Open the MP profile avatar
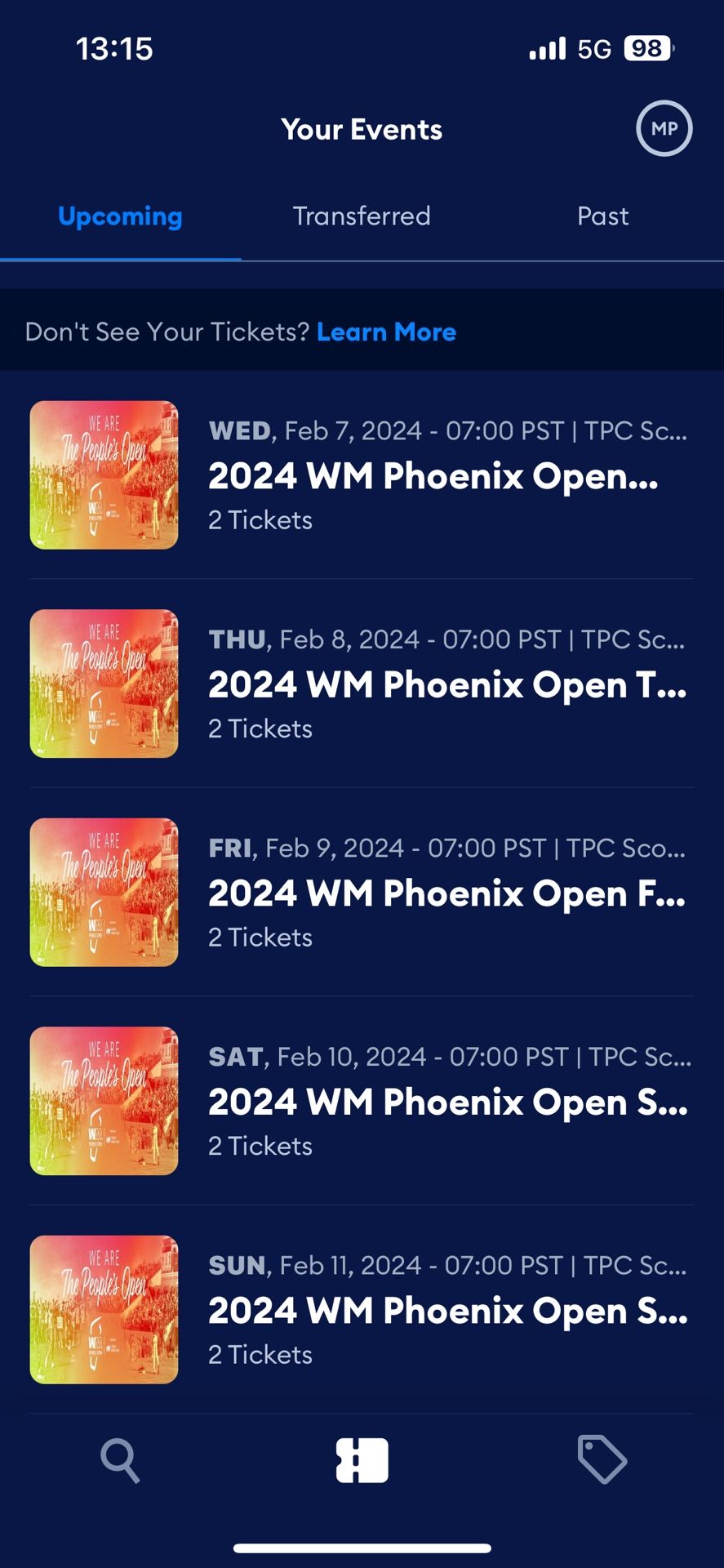This screenshot has width=724, height=1568. [664, 128]
